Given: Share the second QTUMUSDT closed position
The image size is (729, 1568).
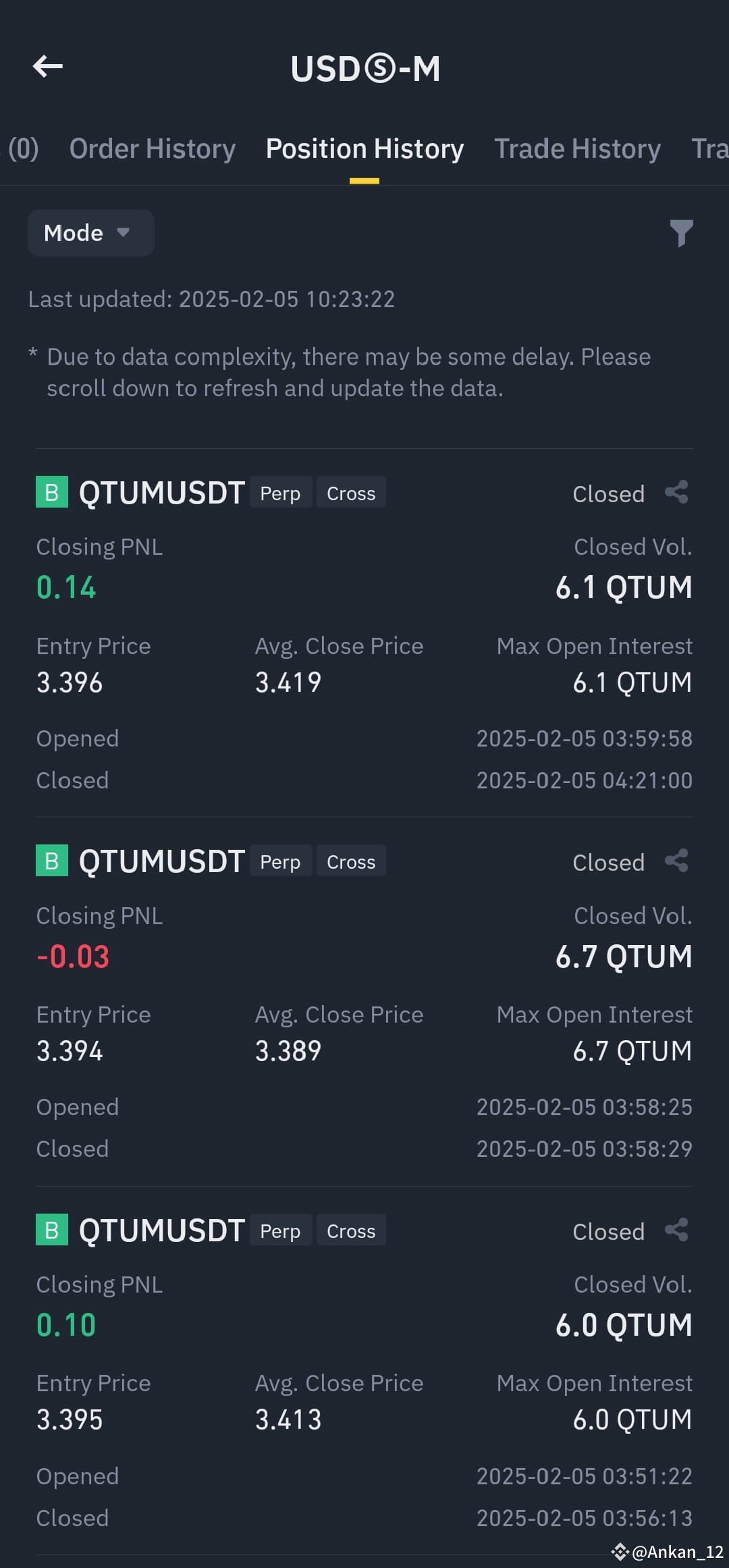Looking at the screenshot, I should click(x=676, y=860).
